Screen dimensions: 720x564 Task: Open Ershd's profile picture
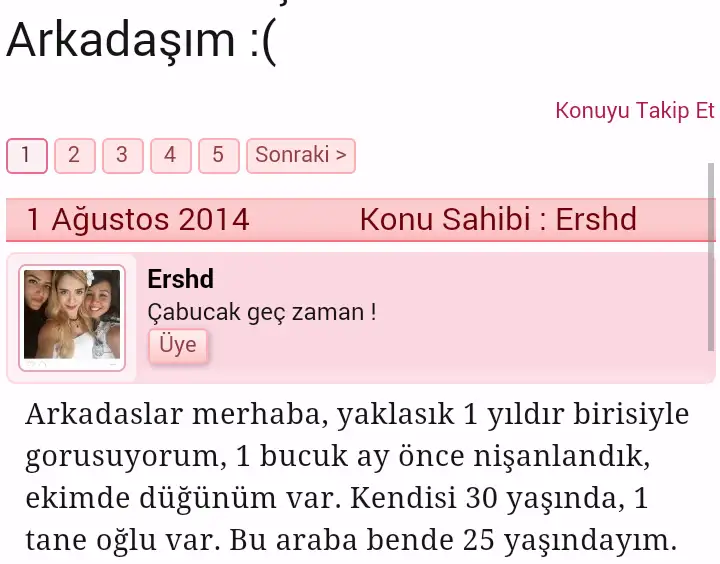tap(71, 317)
